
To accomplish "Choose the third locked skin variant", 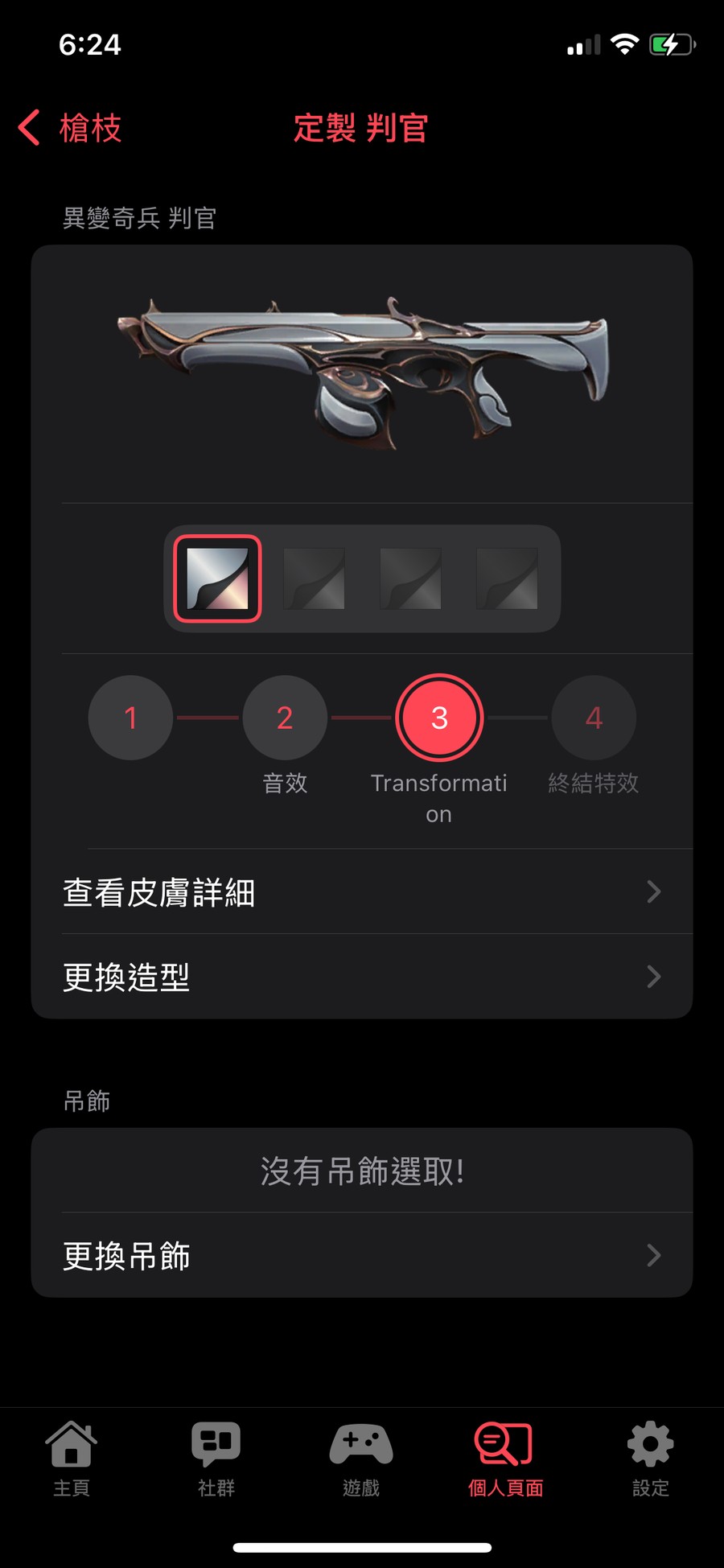I will (x=410, y=578).
